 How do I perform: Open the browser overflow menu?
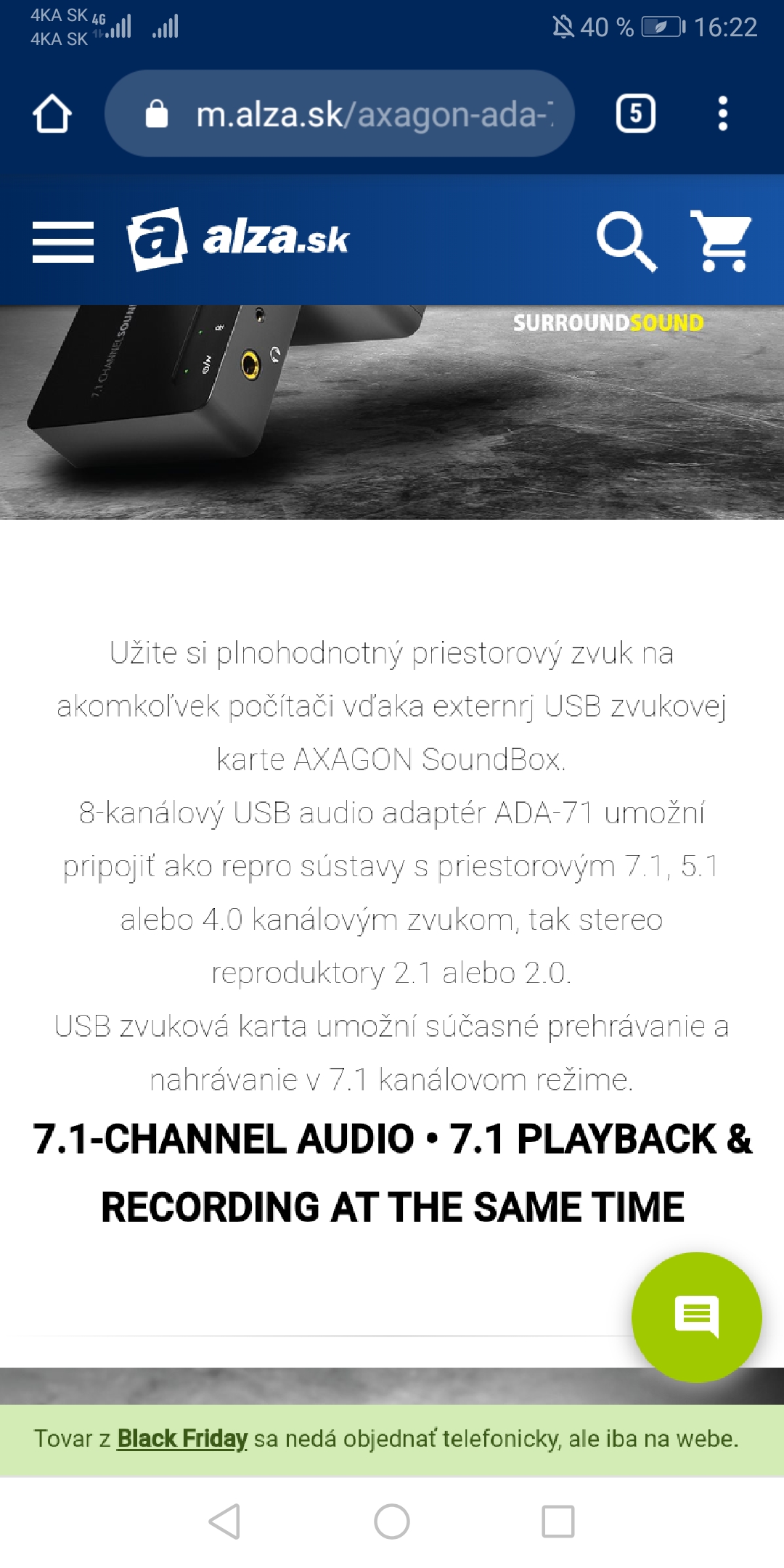click(722, 114)
